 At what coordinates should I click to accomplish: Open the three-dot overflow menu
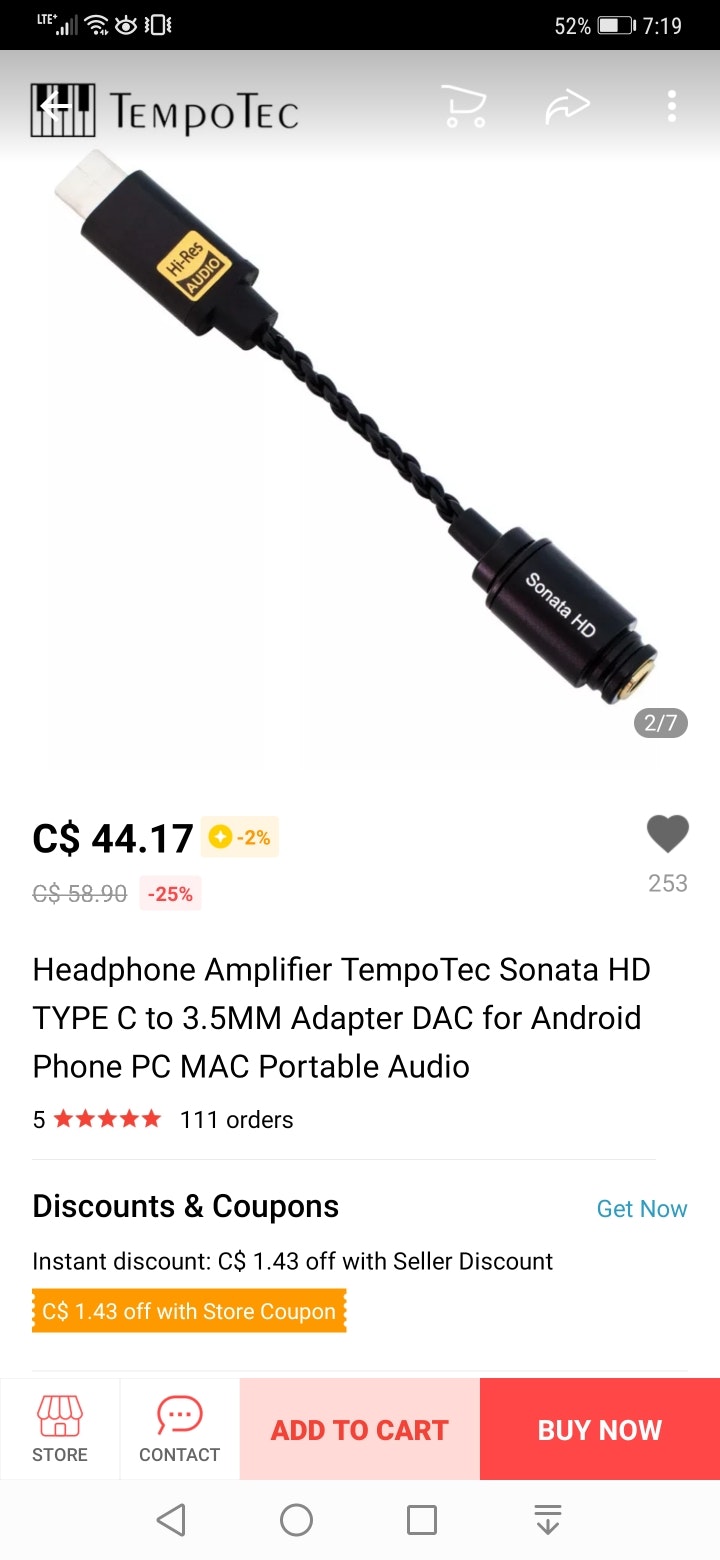coord(672,106)
